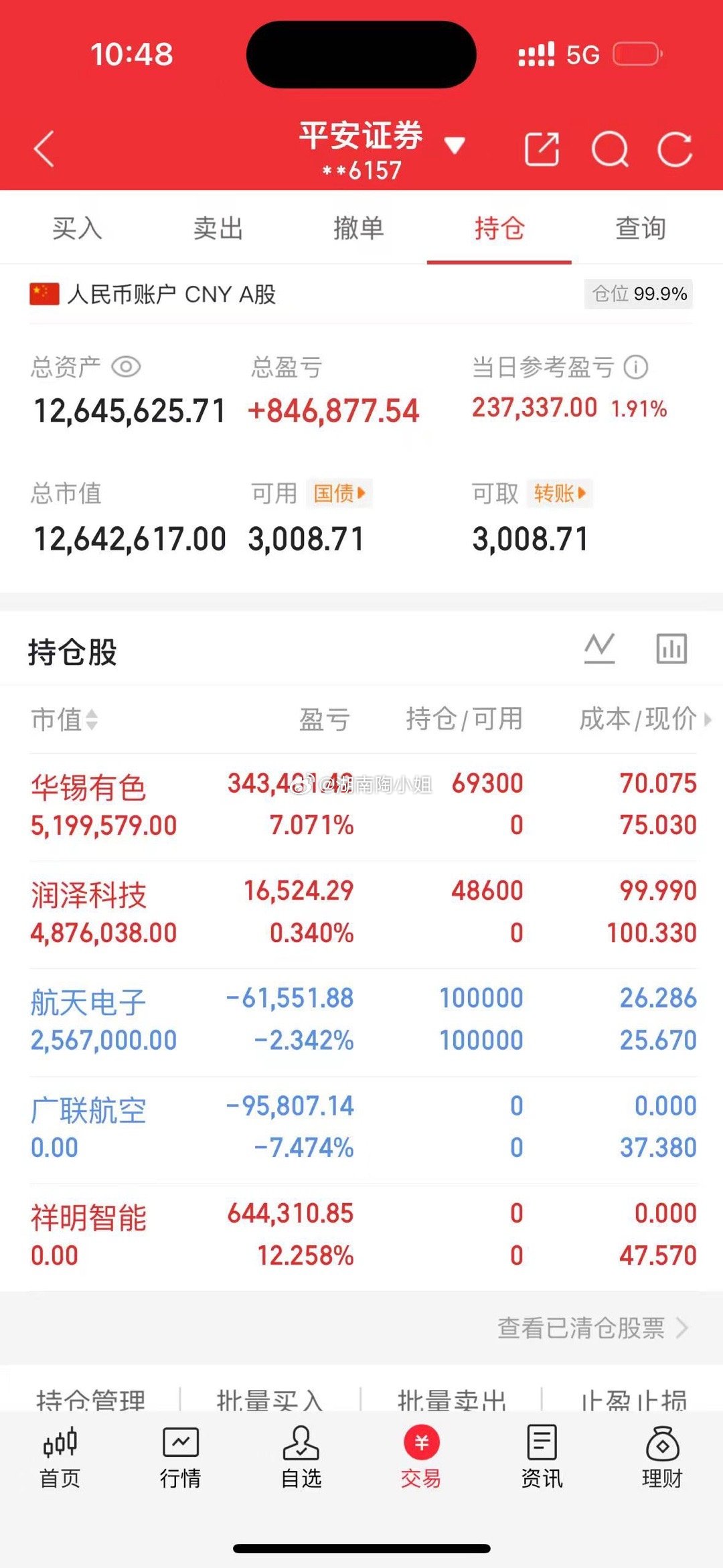
Task: Open the bar chart view in 持仓股 panel
Action: 671,648
